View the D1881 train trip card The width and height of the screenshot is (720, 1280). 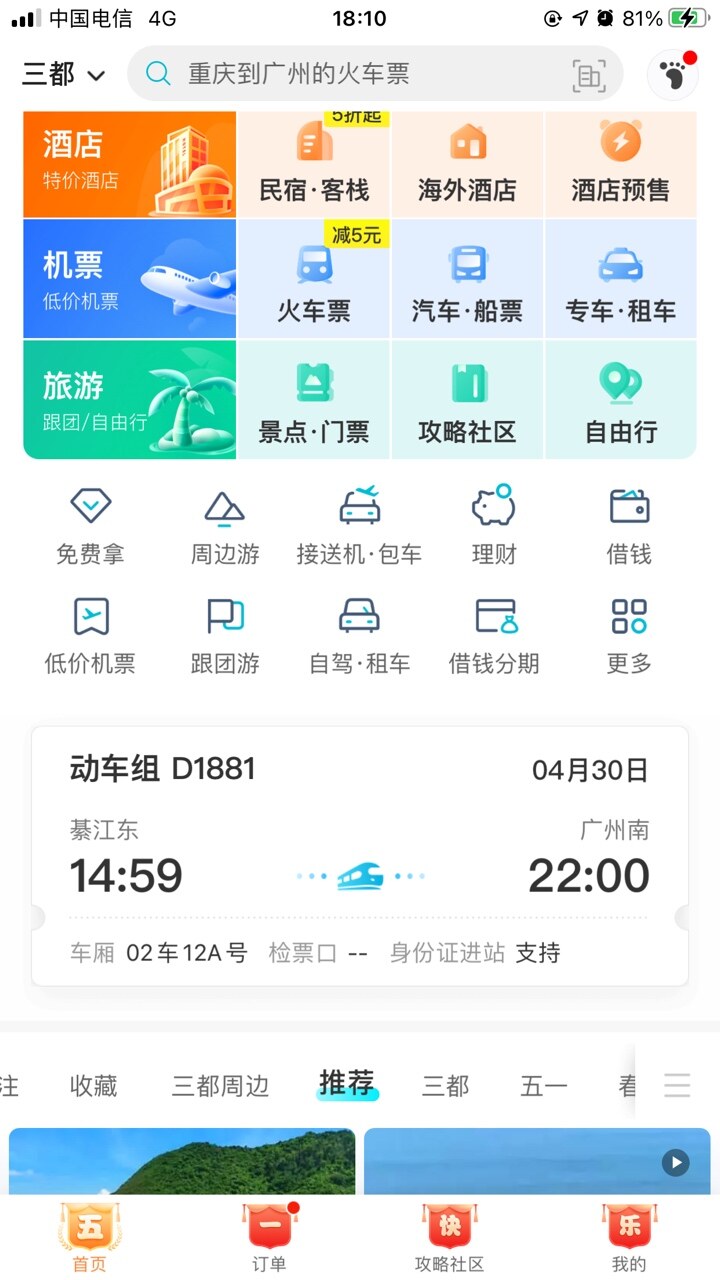(360, 856)
